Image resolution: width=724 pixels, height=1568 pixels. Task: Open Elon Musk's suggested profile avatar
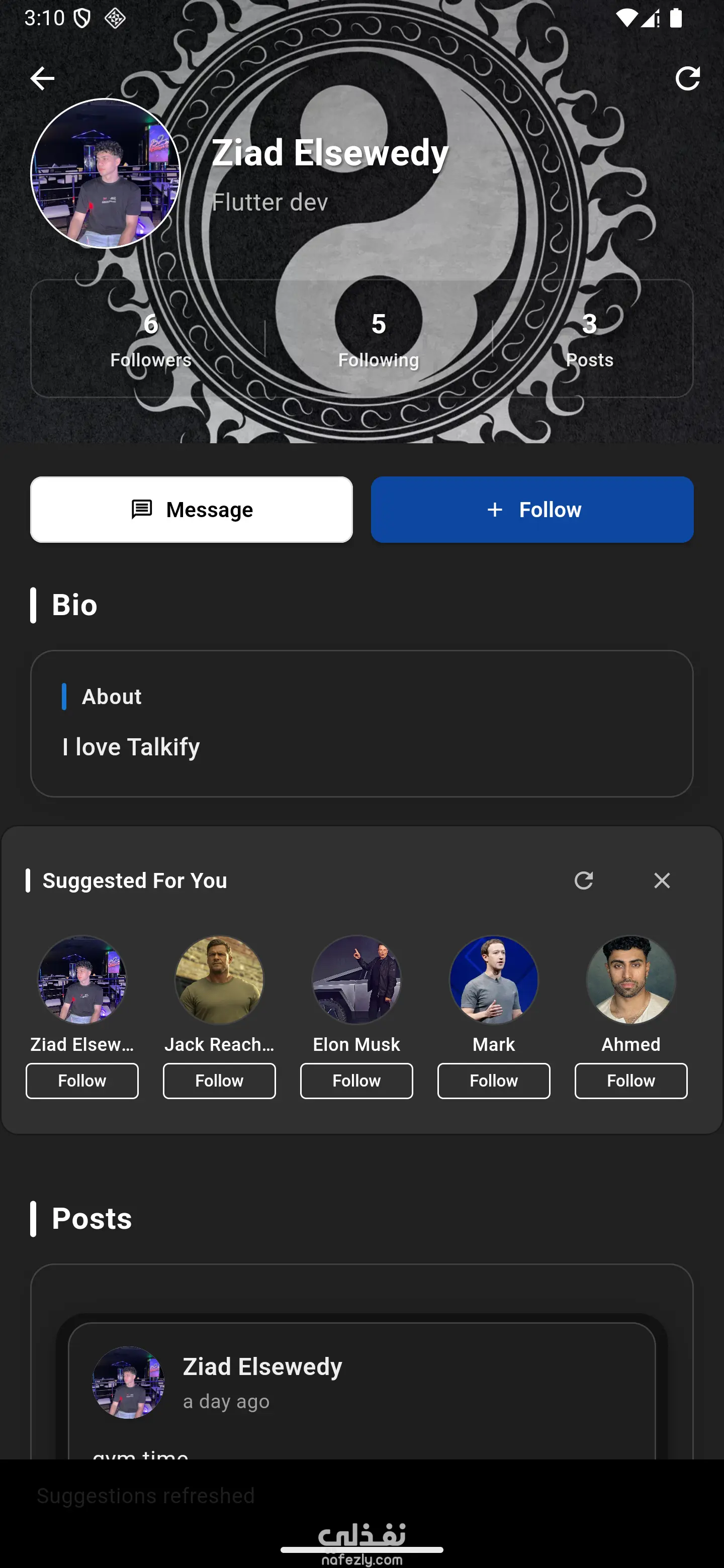click(356, 980)
